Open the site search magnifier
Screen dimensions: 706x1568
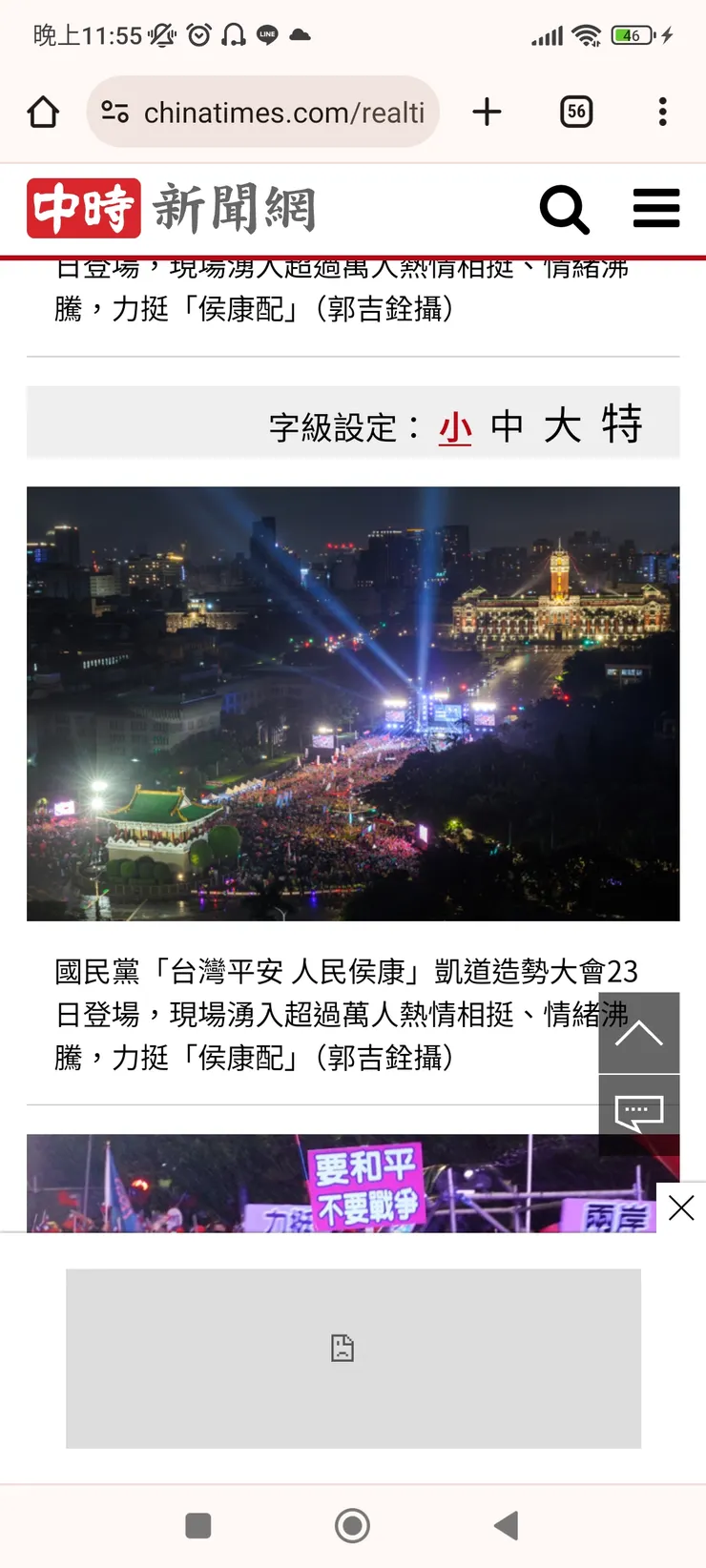click(x=564, y=209)
